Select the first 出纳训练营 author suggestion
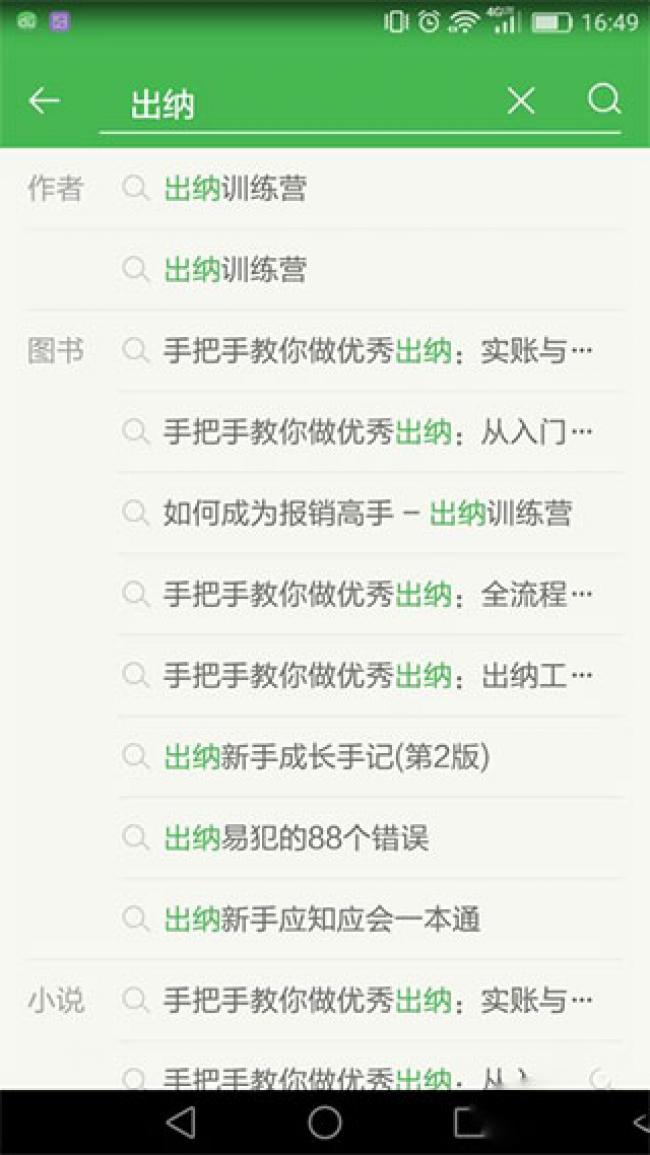The width and height of the screenshot is (650, 1155). click(x=371, y=189)
